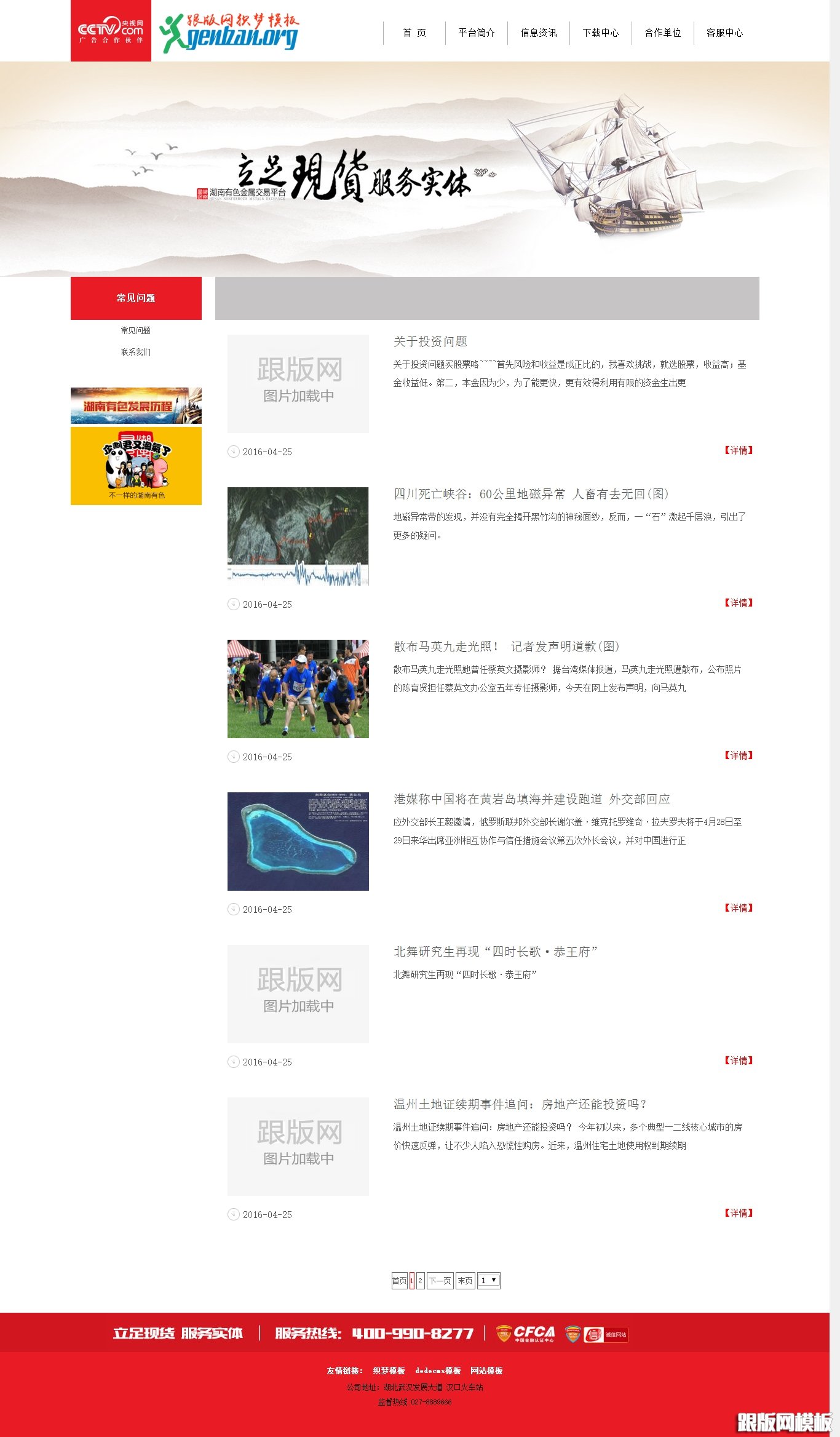The height and width of the screenshot is (1437, 840).
Task: Jump to 末页 in pagination
Action: coord(466,1281)
